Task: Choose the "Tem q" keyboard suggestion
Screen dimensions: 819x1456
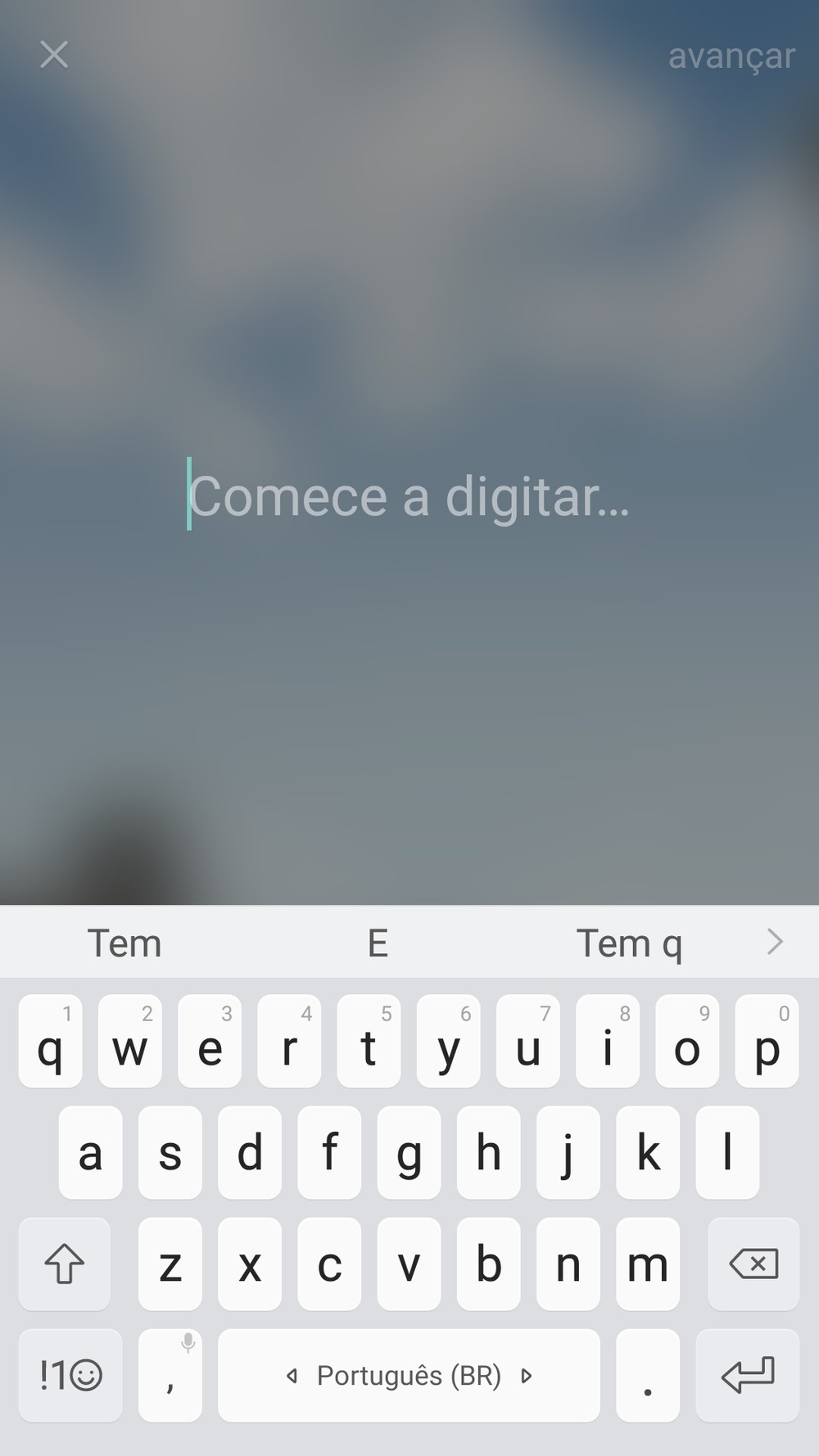Action: pos(629,943)
